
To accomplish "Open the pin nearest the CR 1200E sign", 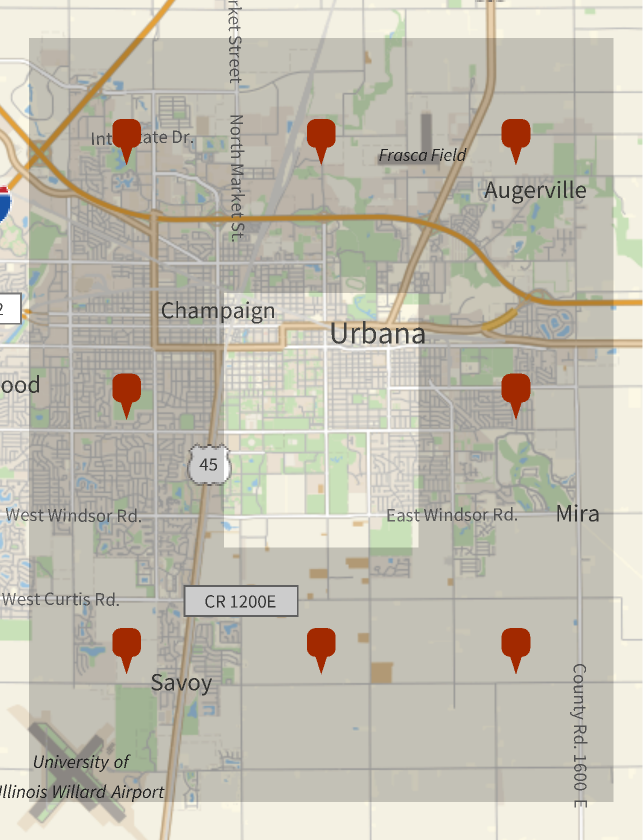I will (321, 646).
